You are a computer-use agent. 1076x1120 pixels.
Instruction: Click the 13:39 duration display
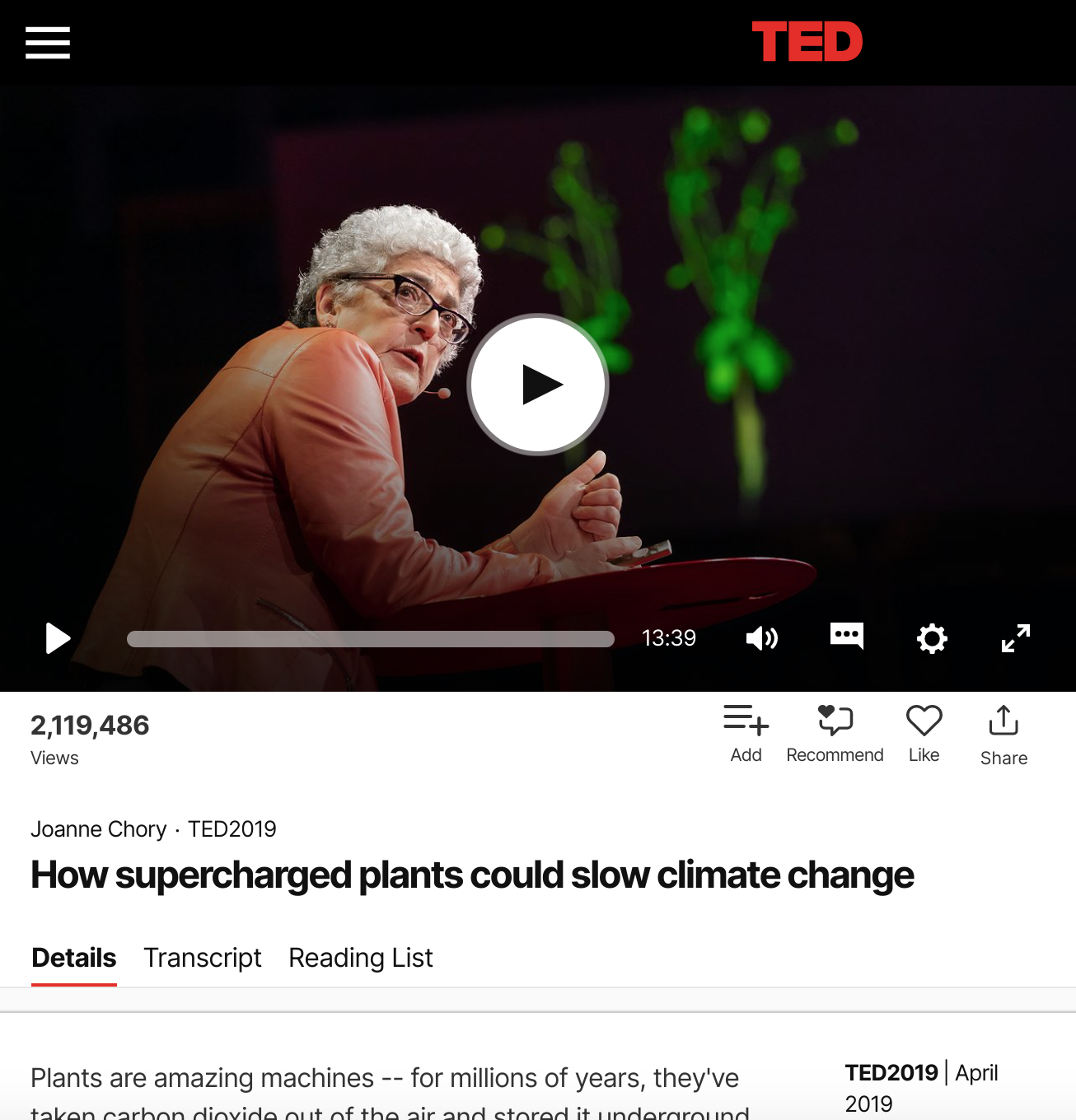pos(670,637)
